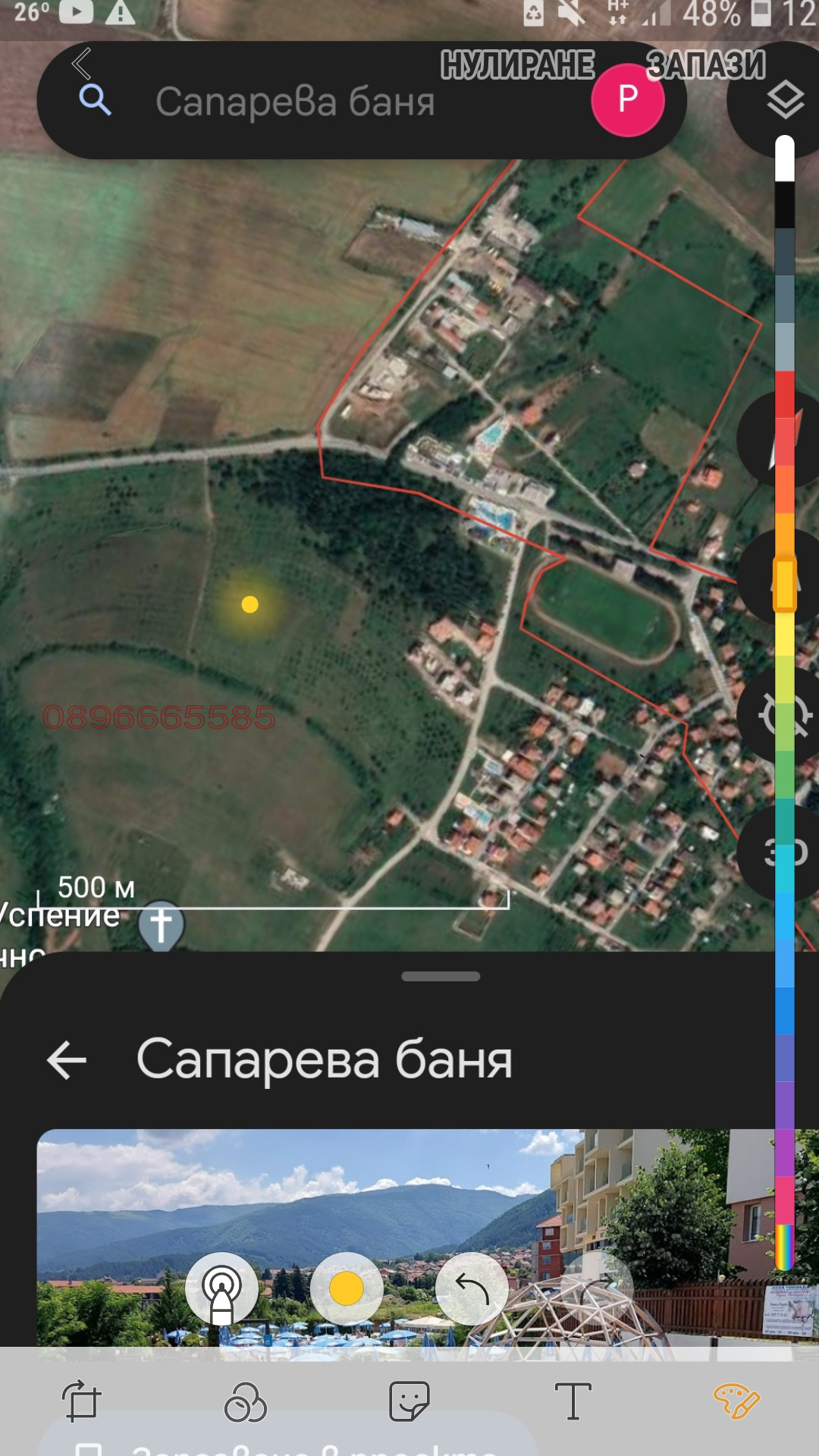
Task: Collapse search using the top-left chevron
Action: coord(82,64)
